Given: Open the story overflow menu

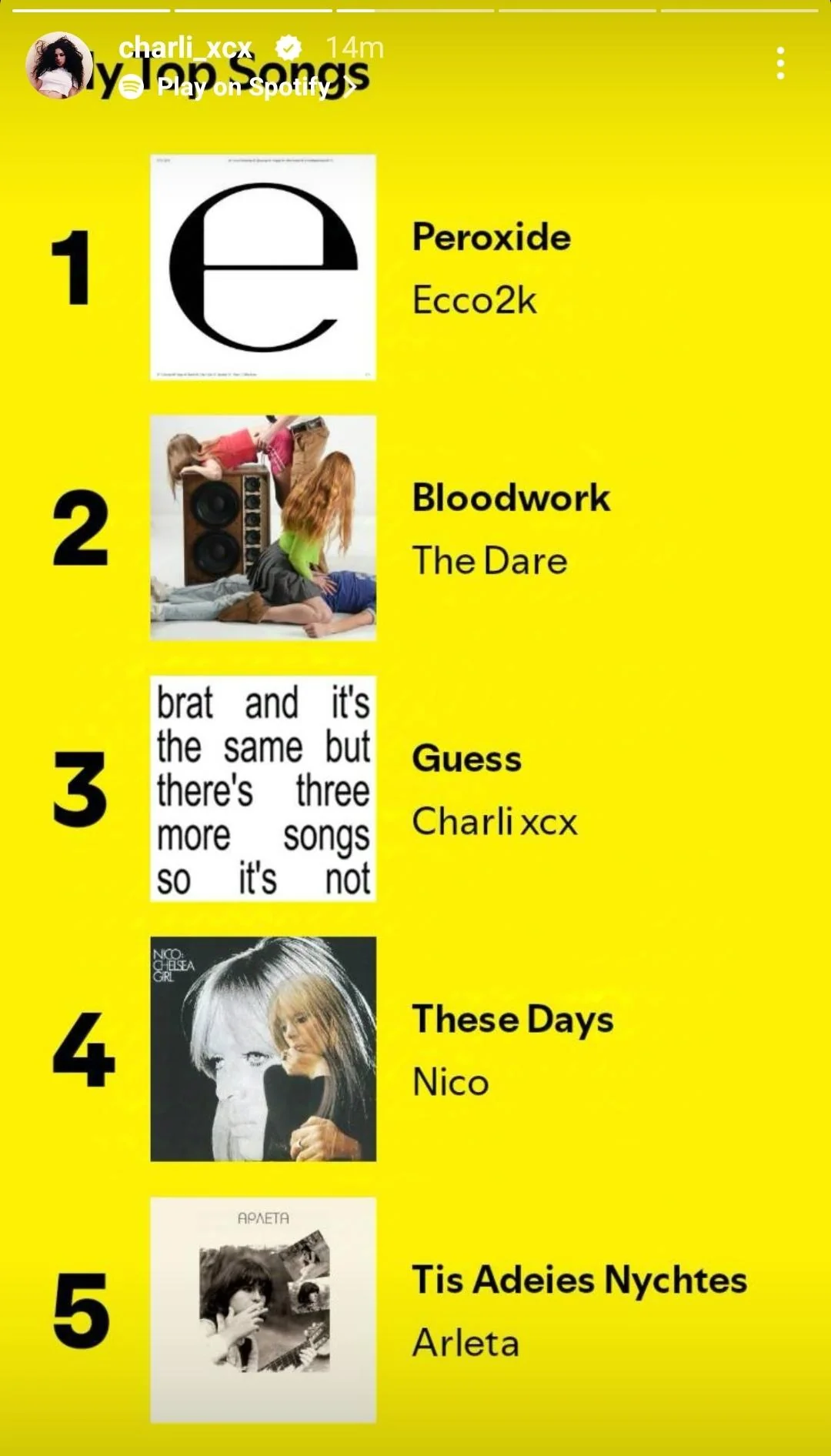Looking at the screenshot, I should [x=780, y=63].
